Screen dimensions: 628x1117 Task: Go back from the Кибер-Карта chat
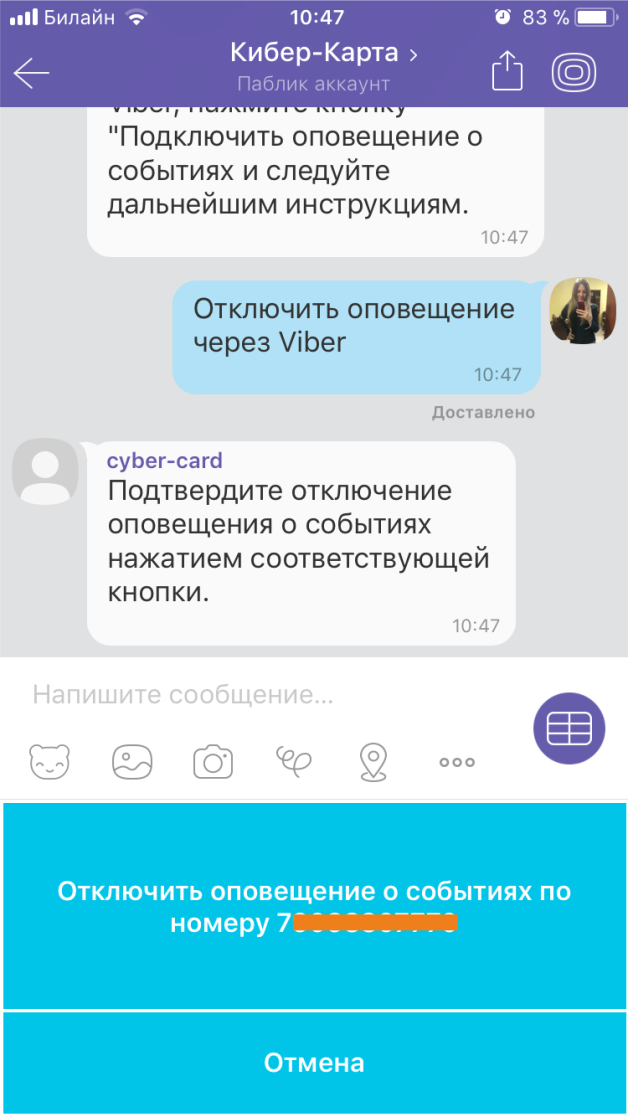point(32,74)
